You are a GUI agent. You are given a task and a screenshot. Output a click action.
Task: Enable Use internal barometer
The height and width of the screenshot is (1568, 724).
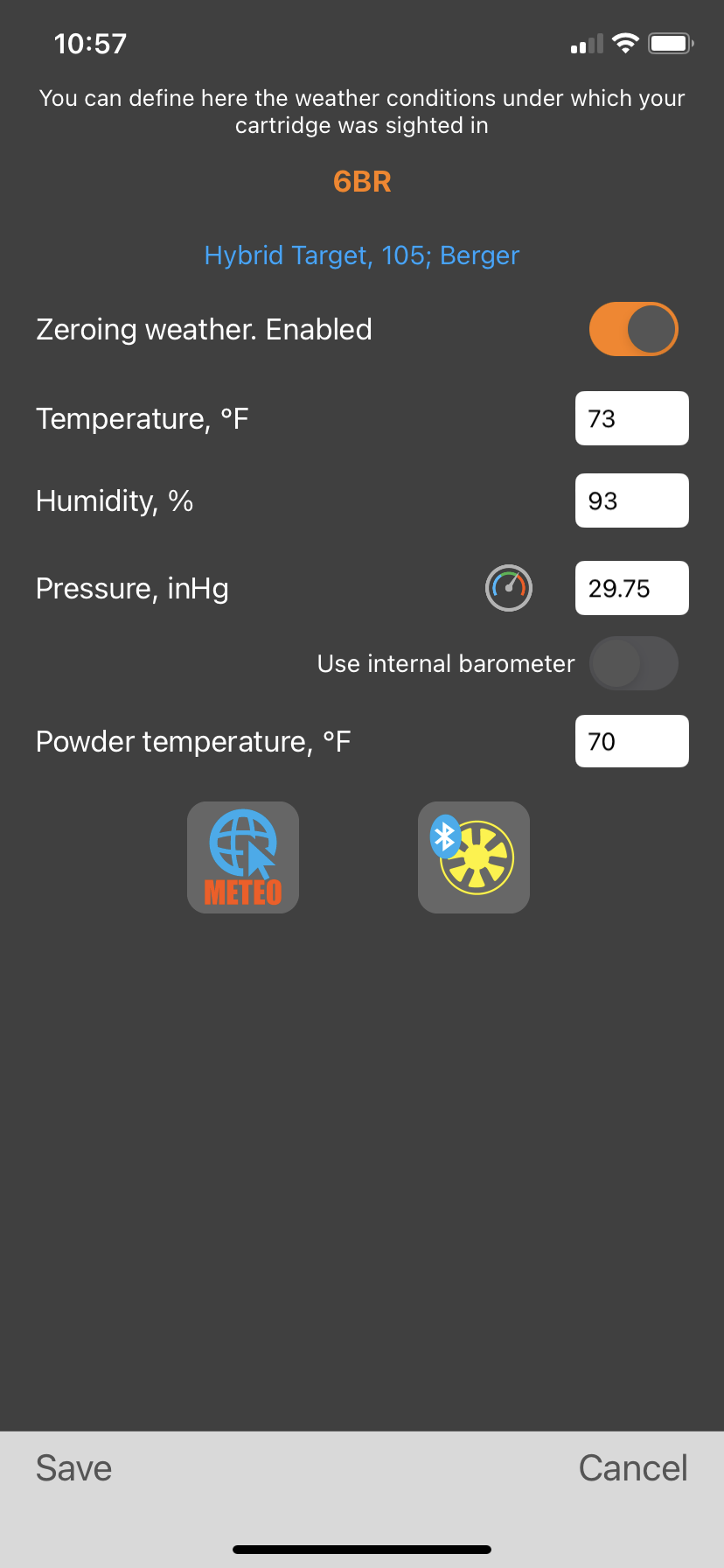633,663
